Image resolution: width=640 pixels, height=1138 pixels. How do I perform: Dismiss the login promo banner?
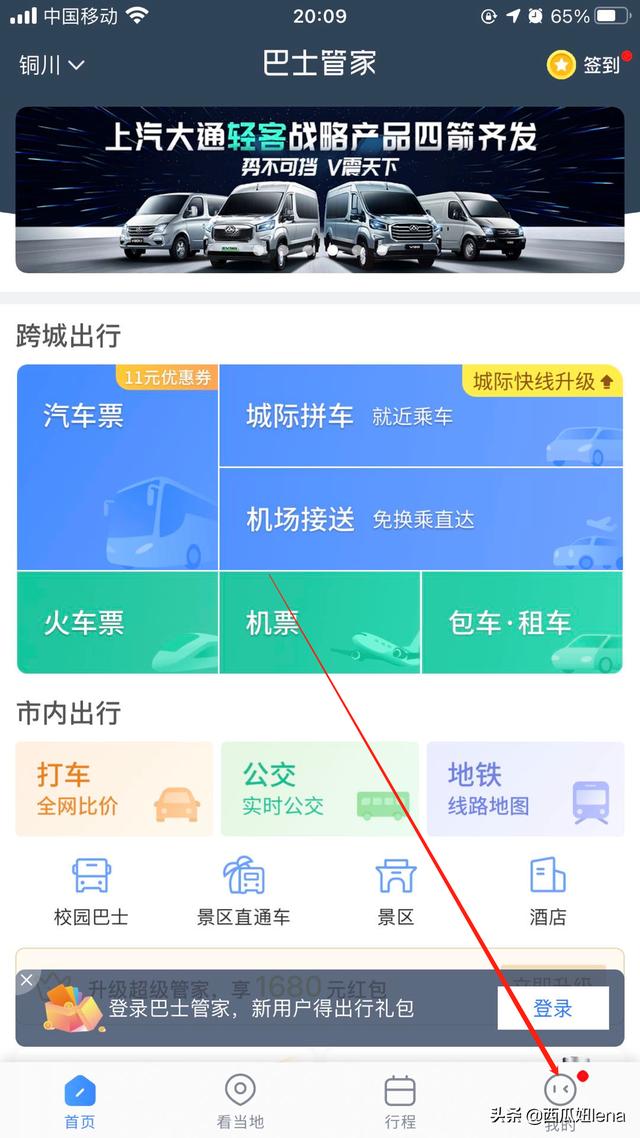pos(27,981)
